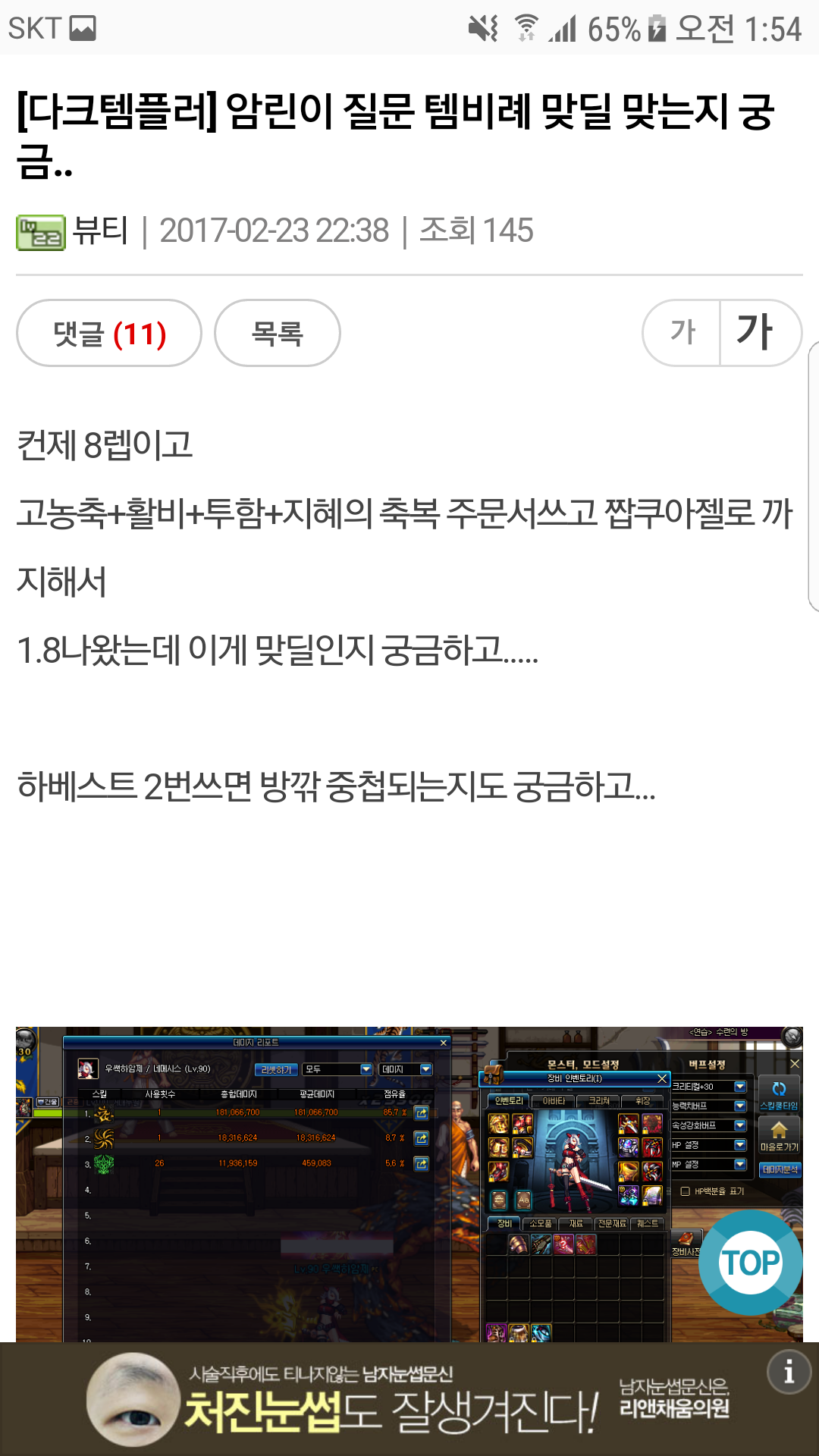Open the ad info icon
This screenshot has height=1456, width=819.
[x=789, y=1372]
